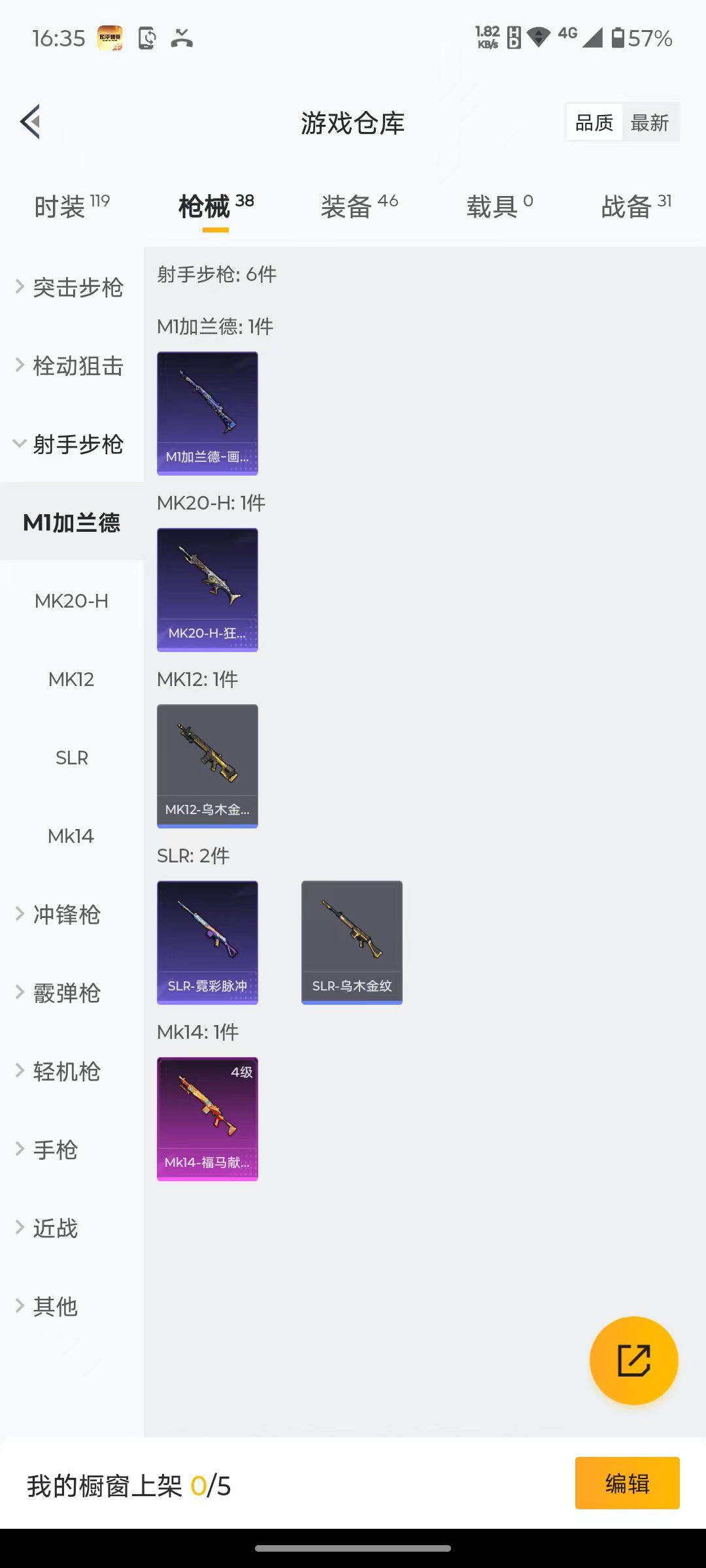Image resolution: width=706 pixels, height=1568 pixels.
Task: Collapse the 射手步枪 section
Action: pos(71,444)
